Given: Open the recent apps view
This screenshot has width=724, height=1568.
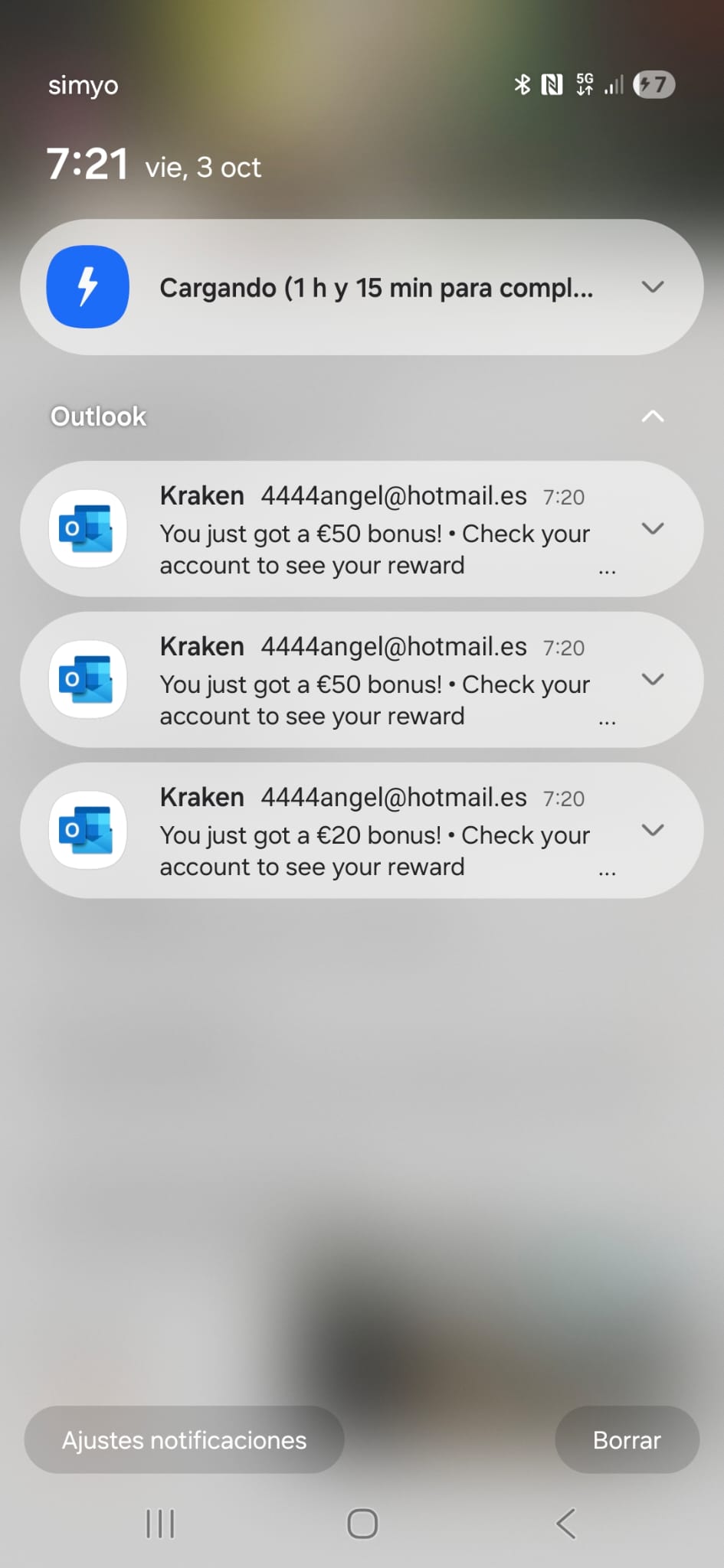Looking at the screenshot, I should click(160, 1524).
